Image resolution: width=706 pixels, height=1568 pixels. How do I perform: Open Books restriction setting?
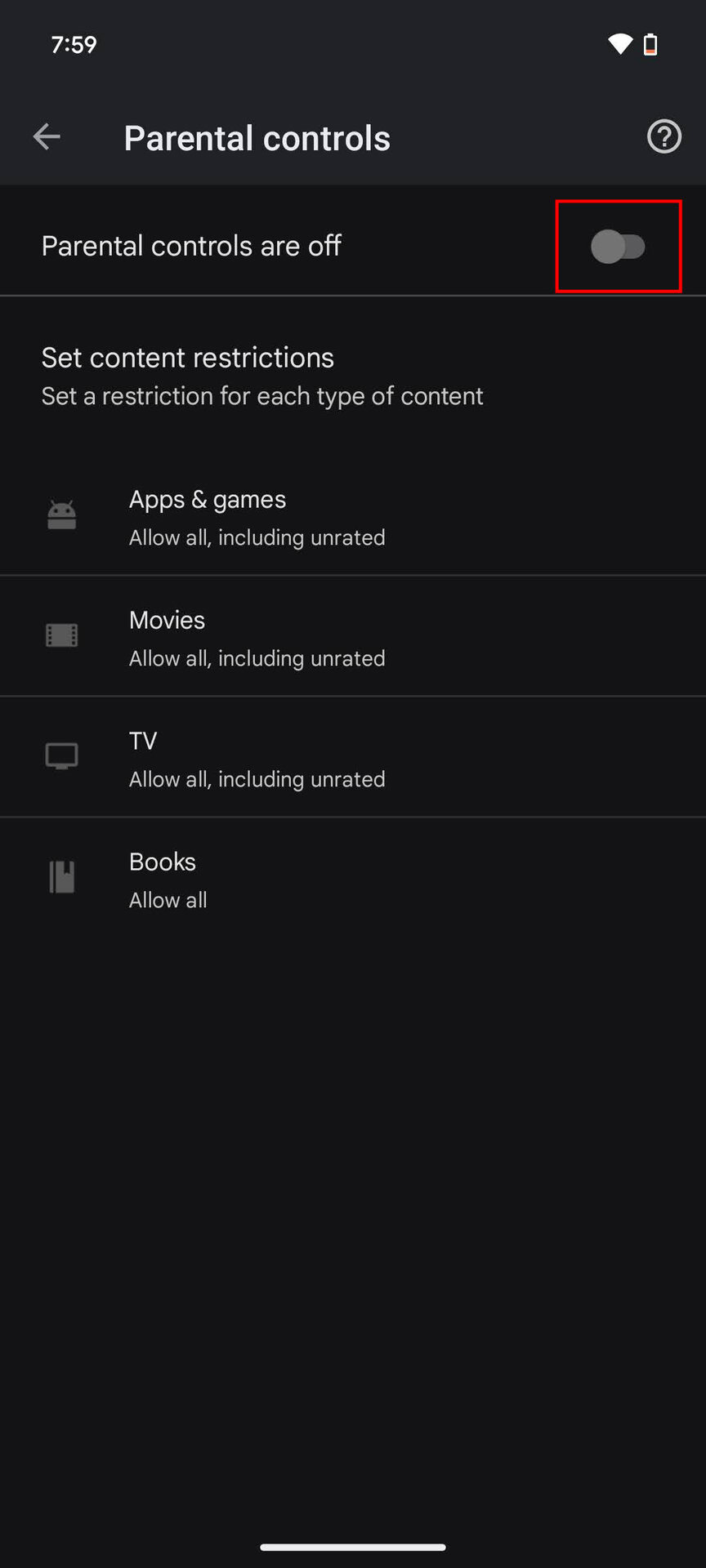pyautogui.click(x=353, y=880)
